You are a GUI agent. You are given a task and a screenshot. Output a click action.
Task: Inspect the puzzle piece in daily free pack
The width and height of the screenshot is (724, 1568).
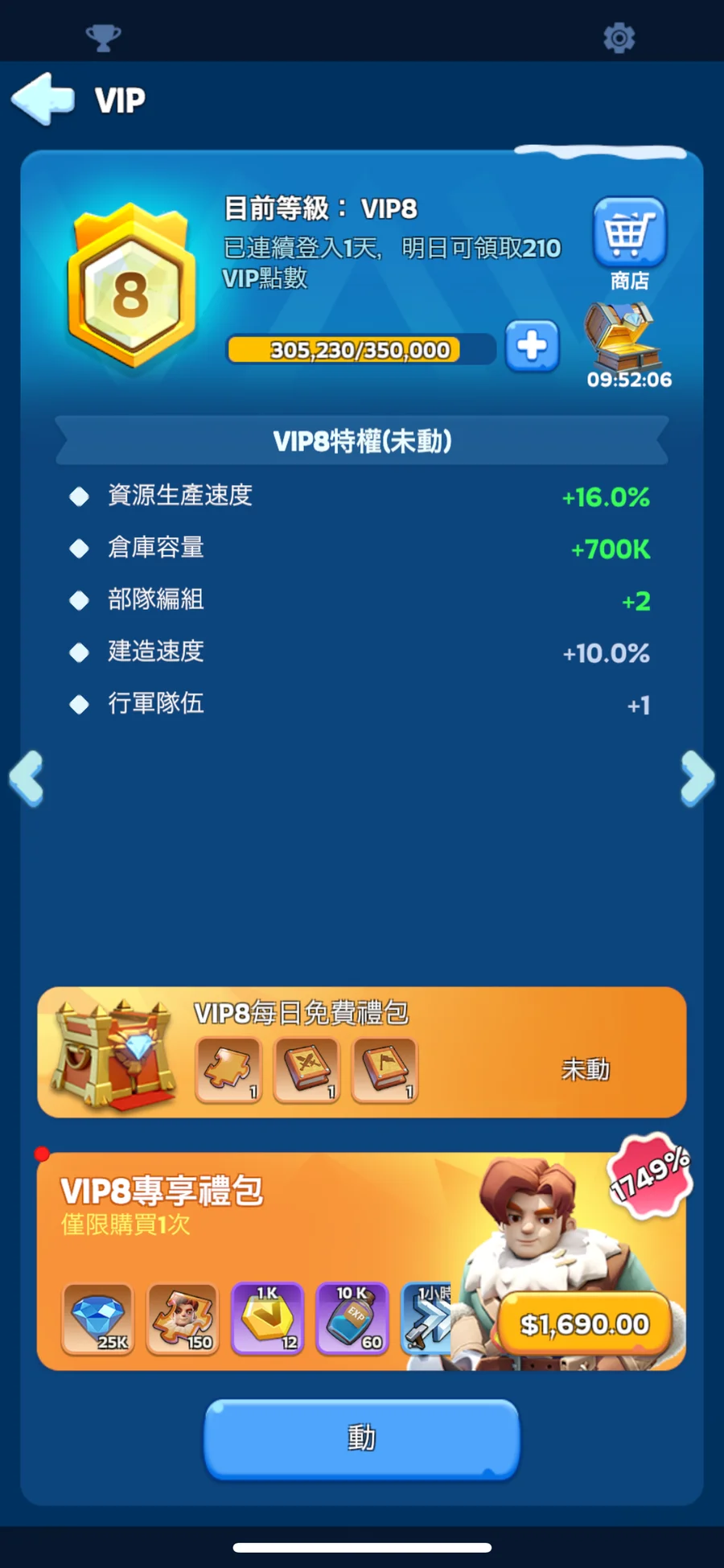(229, 1070)
